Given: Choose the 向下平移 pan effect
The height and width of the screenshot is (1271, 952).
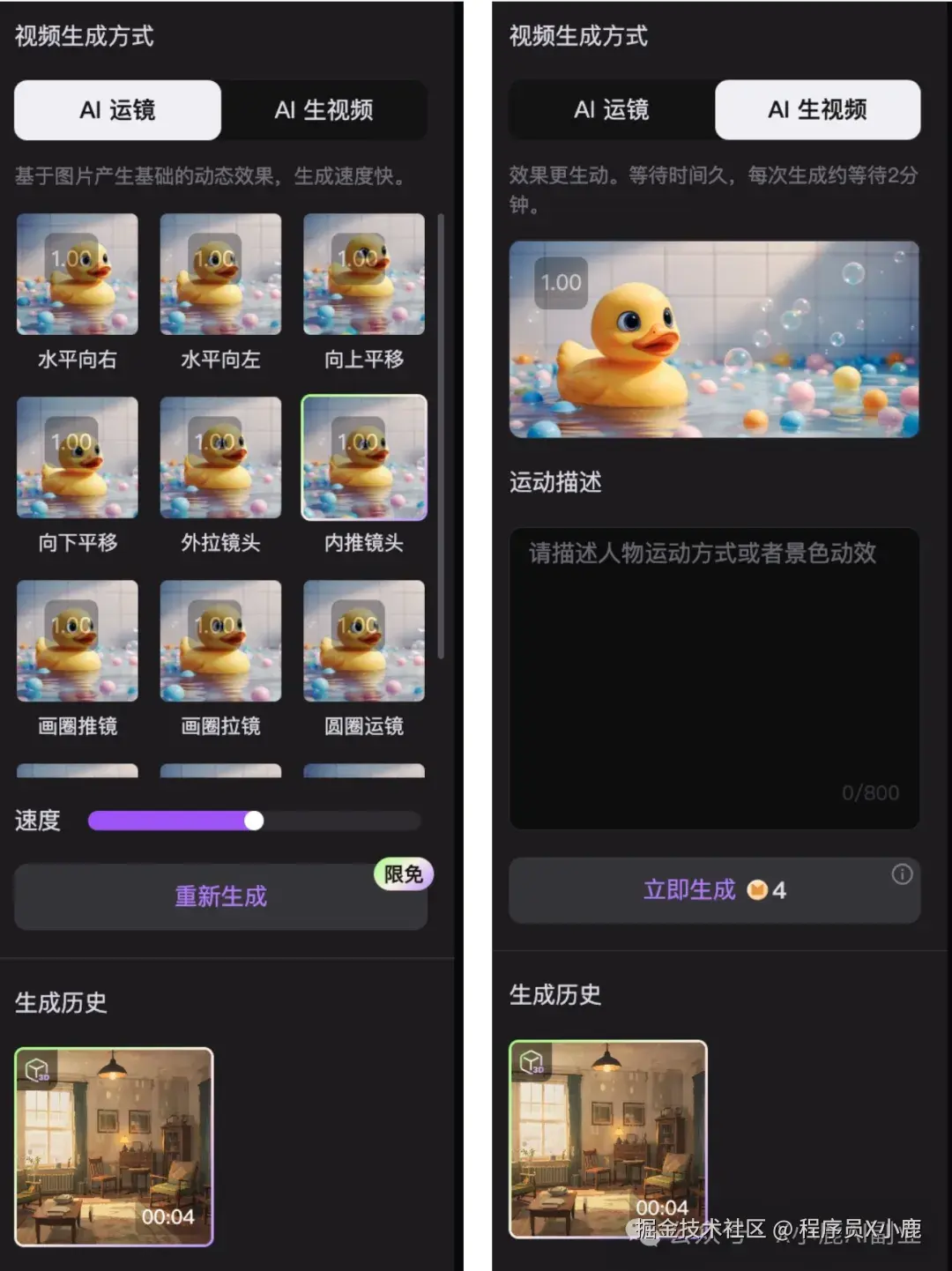Looking at the screenshot, I should click(77, 458).
